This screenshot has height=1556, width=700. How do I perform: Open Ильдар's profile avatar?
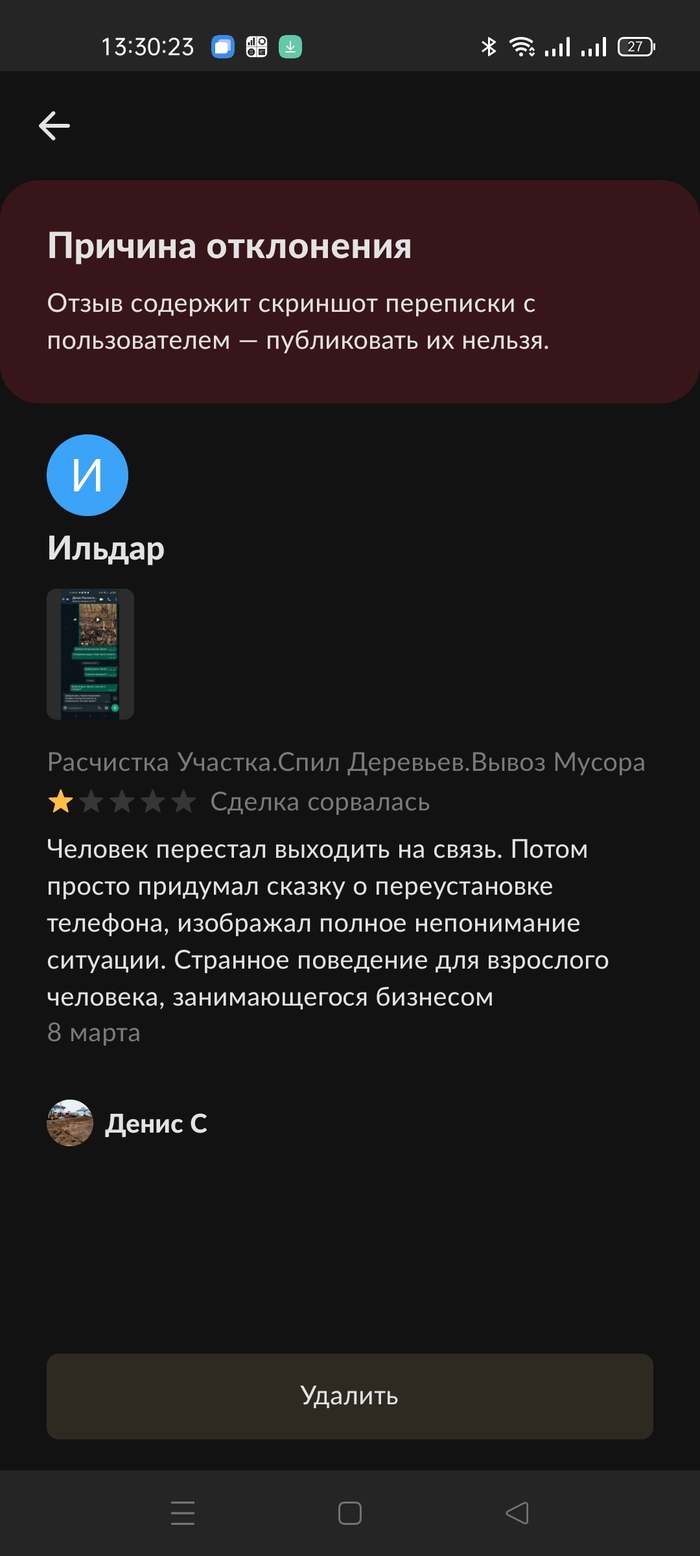[x=87, y=475]
